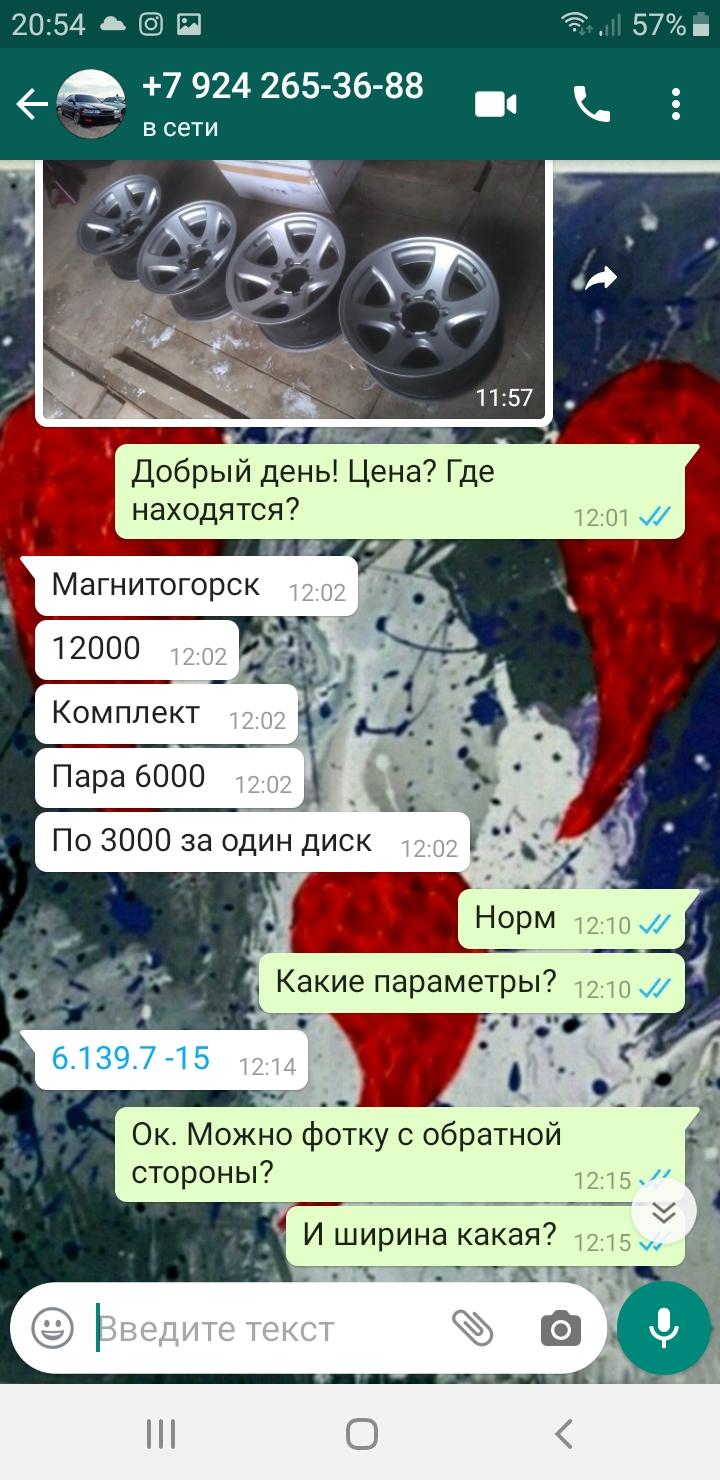Screen dimensions: 720x1480
Task: Tap the blue 6.139.7 -15 link
Action: click(131, 1058)
